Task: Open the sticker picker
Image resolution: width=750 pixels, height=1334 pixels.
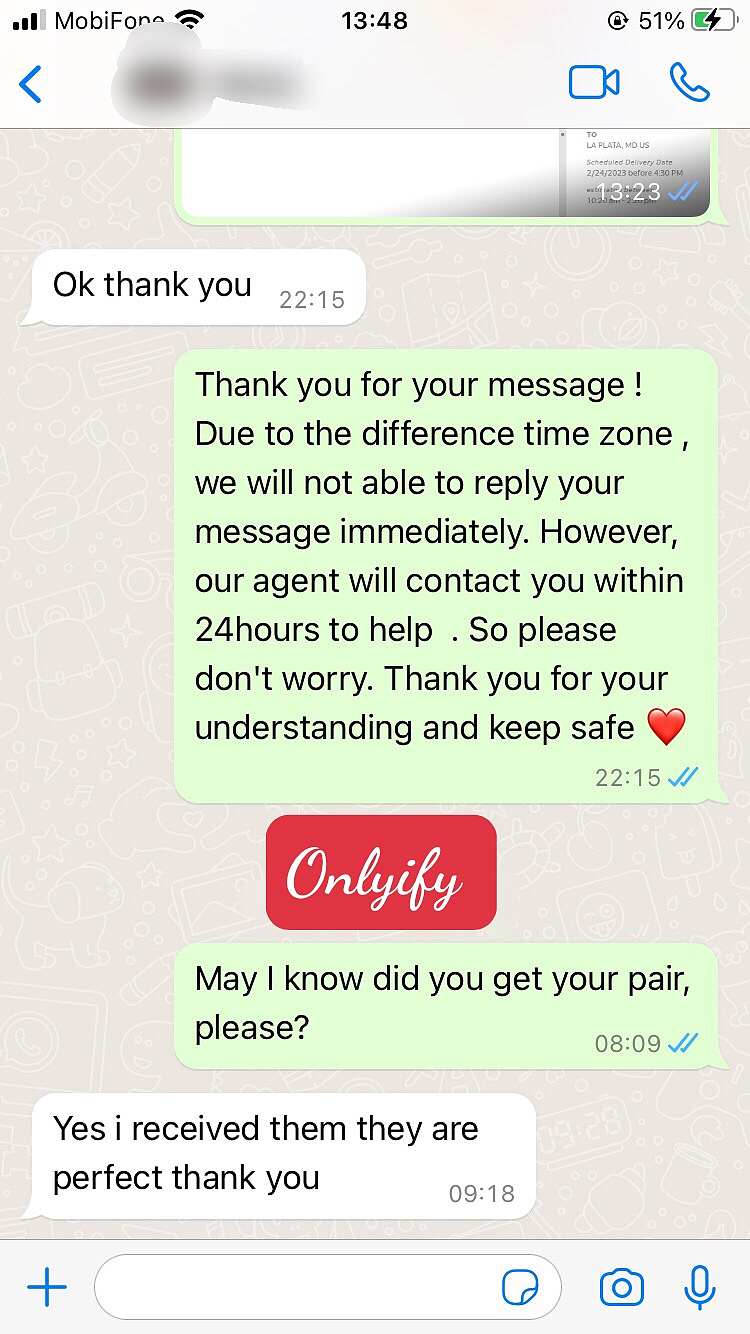Action: pos(520,1288)
